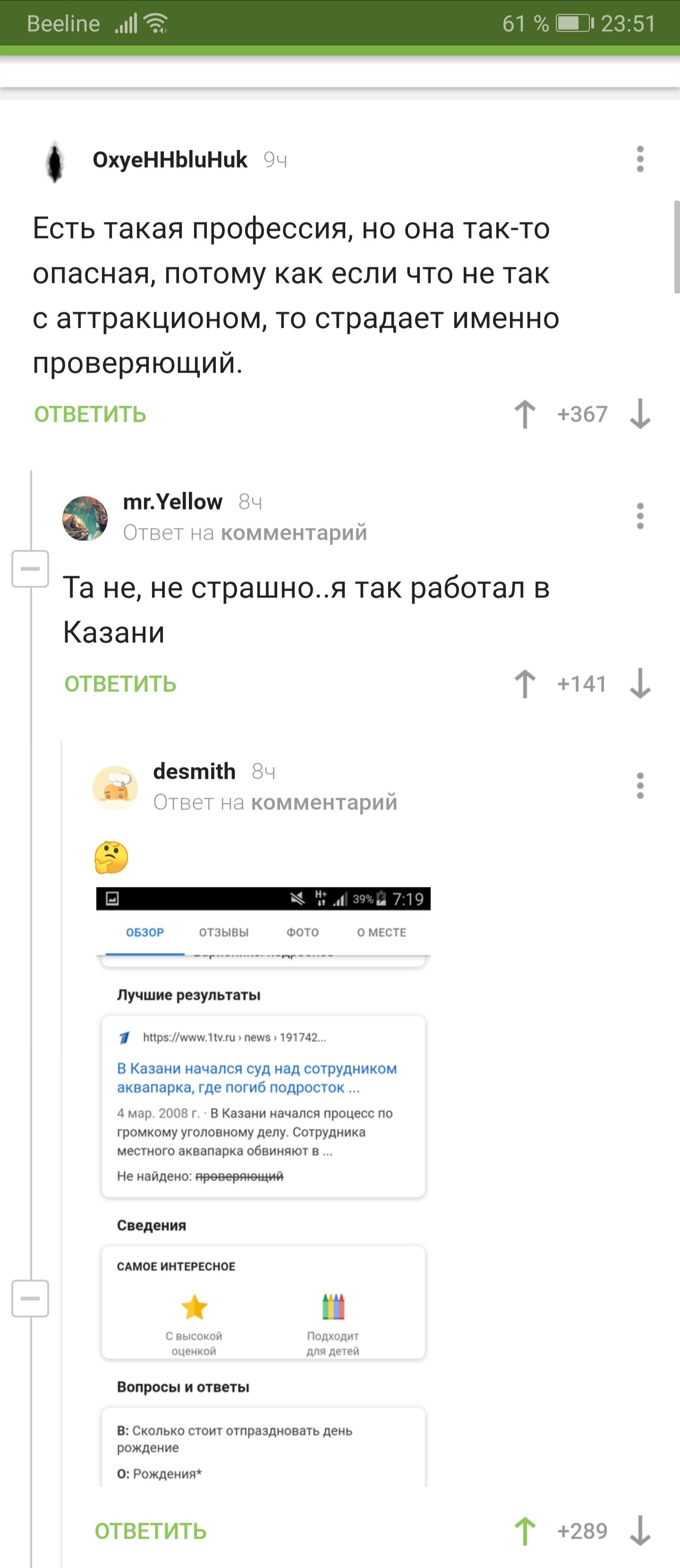Reply to OxyeHHbluHuk's comment
This screenshot has height=1568, width=680.
tap(90, 415)
